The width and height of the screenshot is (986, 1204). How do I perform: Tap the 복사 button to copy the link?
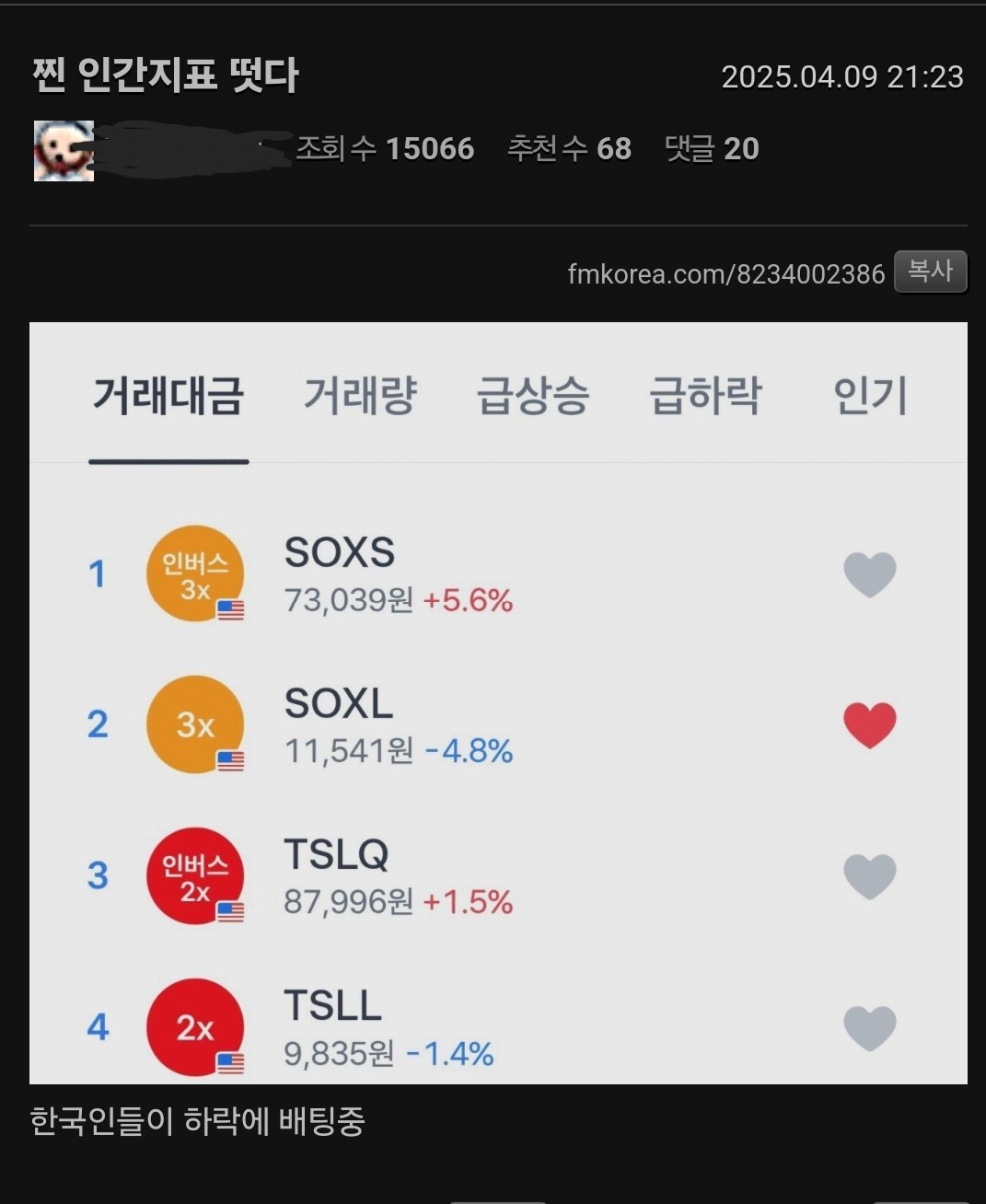coord(930,272)
